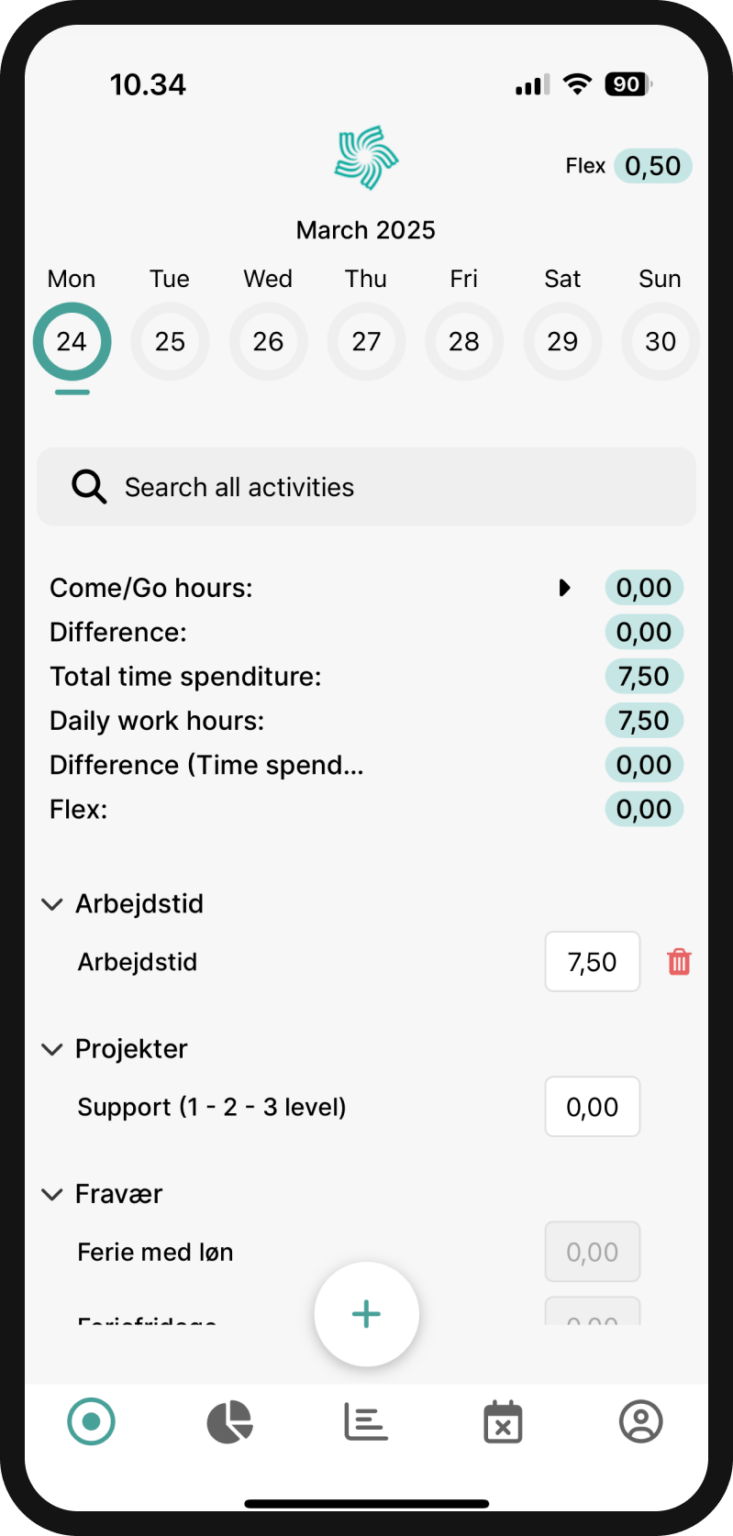This screenshot has width=733, height=1536.
Task: Select Wednesday the 26th
Action: [x=268, y=342]
